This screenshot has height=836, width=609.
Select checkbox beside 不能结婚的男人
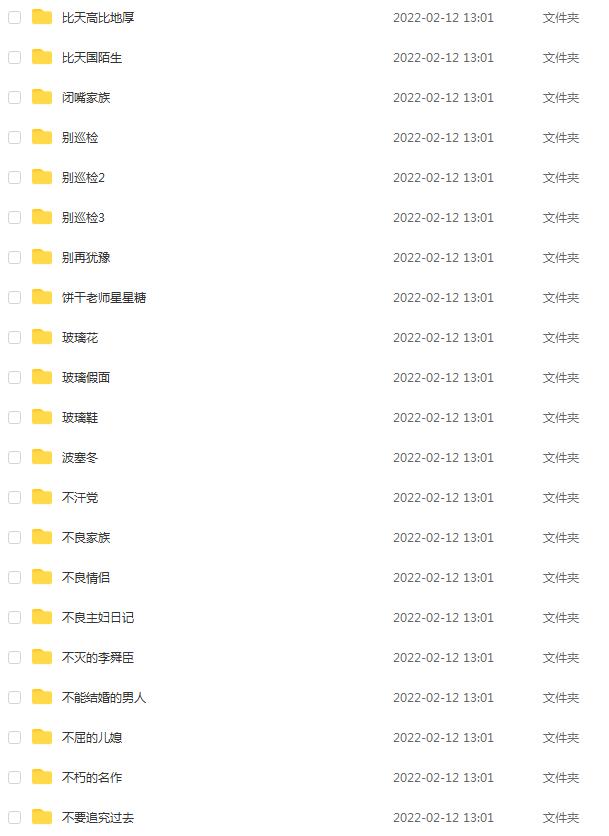[15, 697]
